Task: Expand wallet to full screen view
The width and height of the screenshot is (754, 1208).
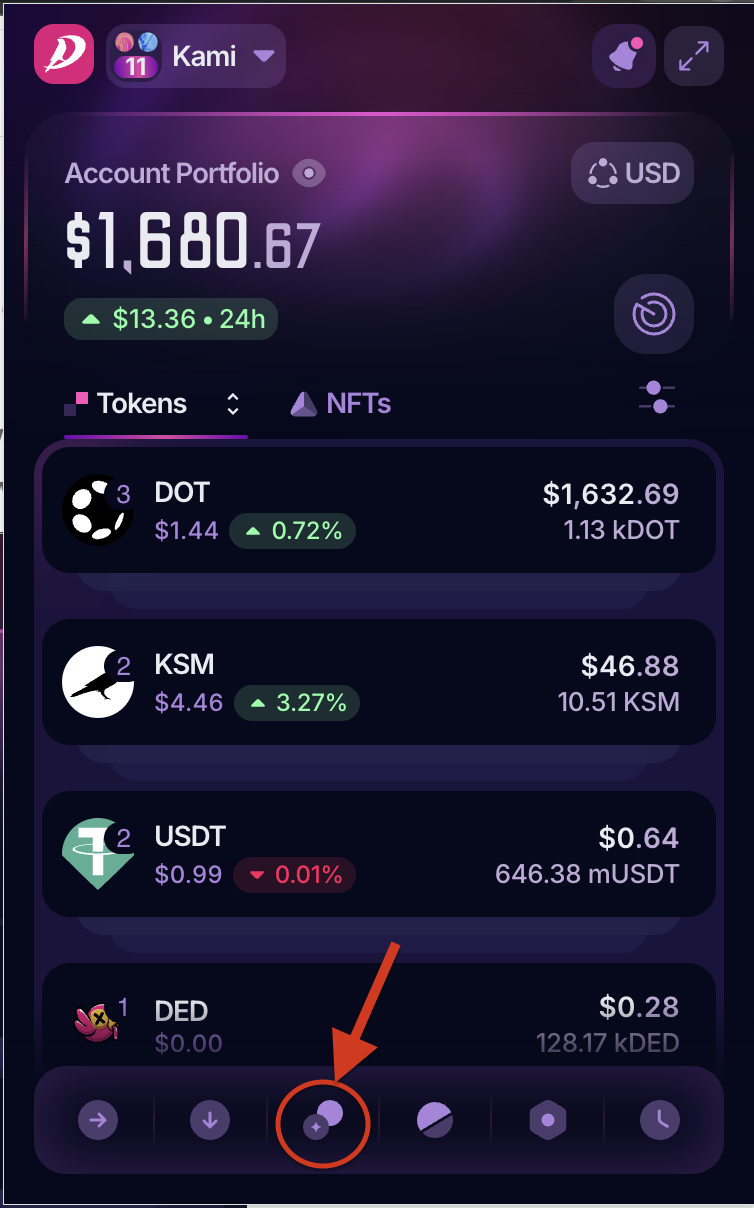Action: tap(693, 57)
